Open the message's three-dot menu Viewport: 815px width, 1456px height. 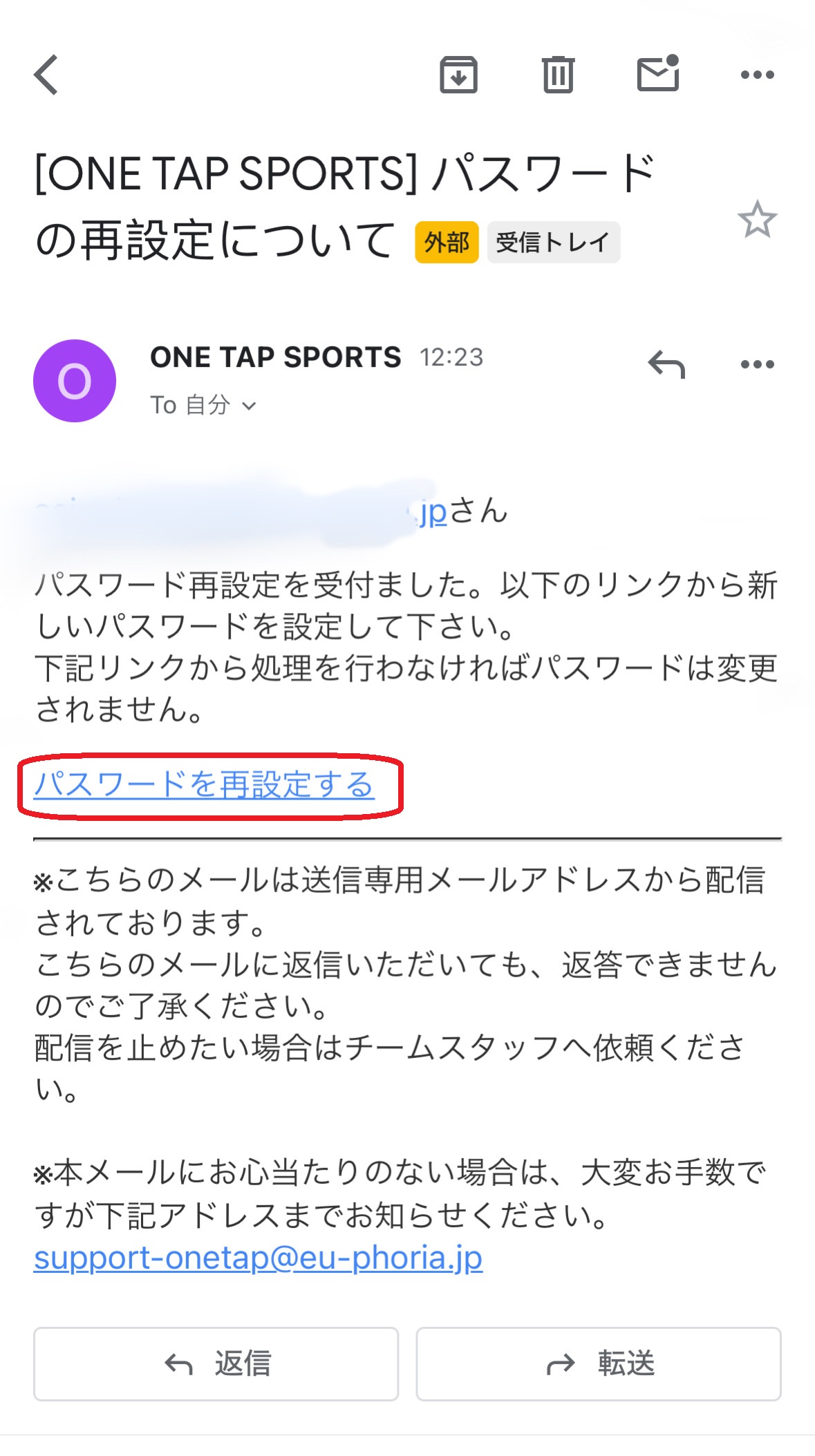coord(757,364)
